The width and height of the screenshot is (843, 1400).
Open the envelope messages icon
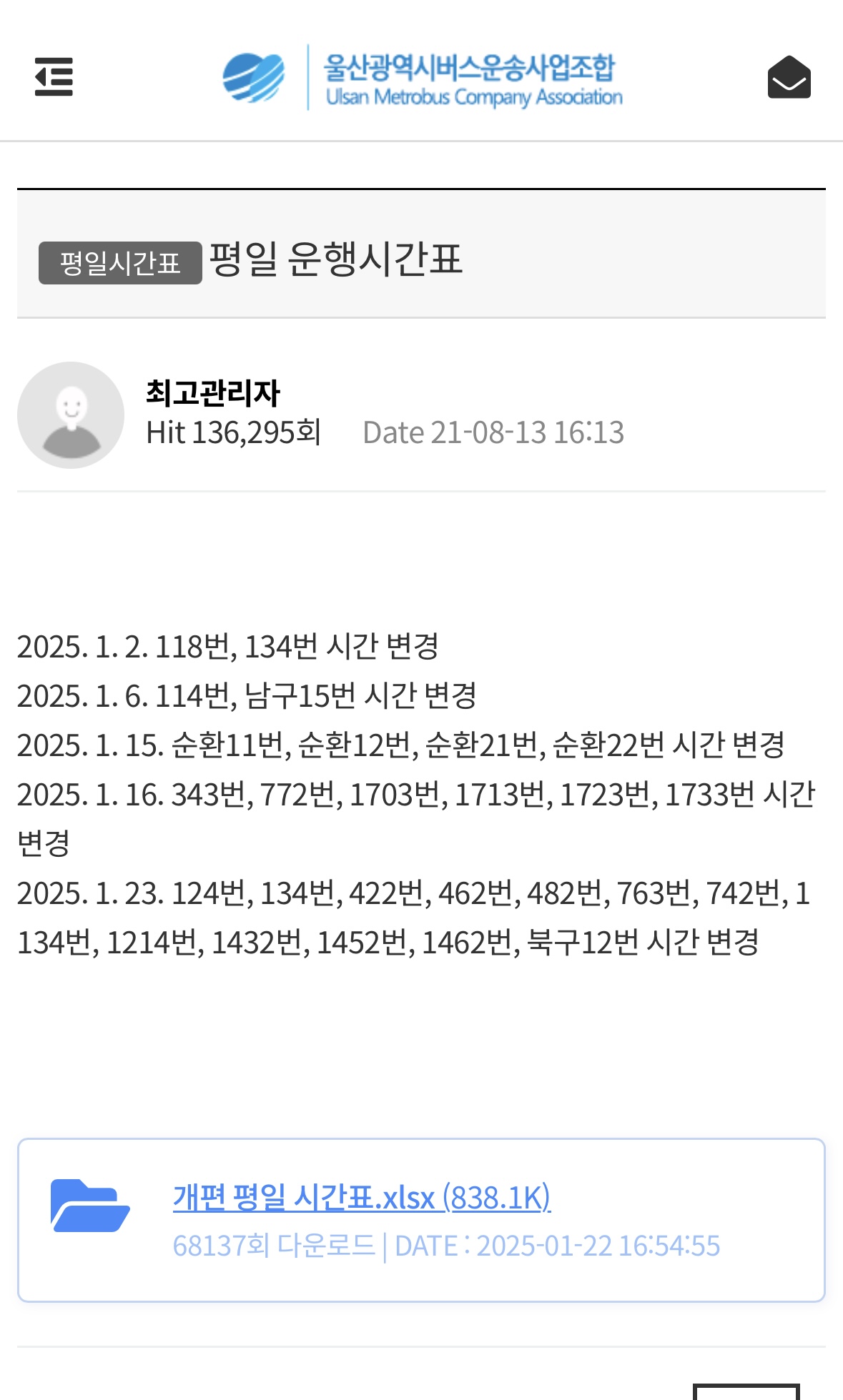pos(789,77)
